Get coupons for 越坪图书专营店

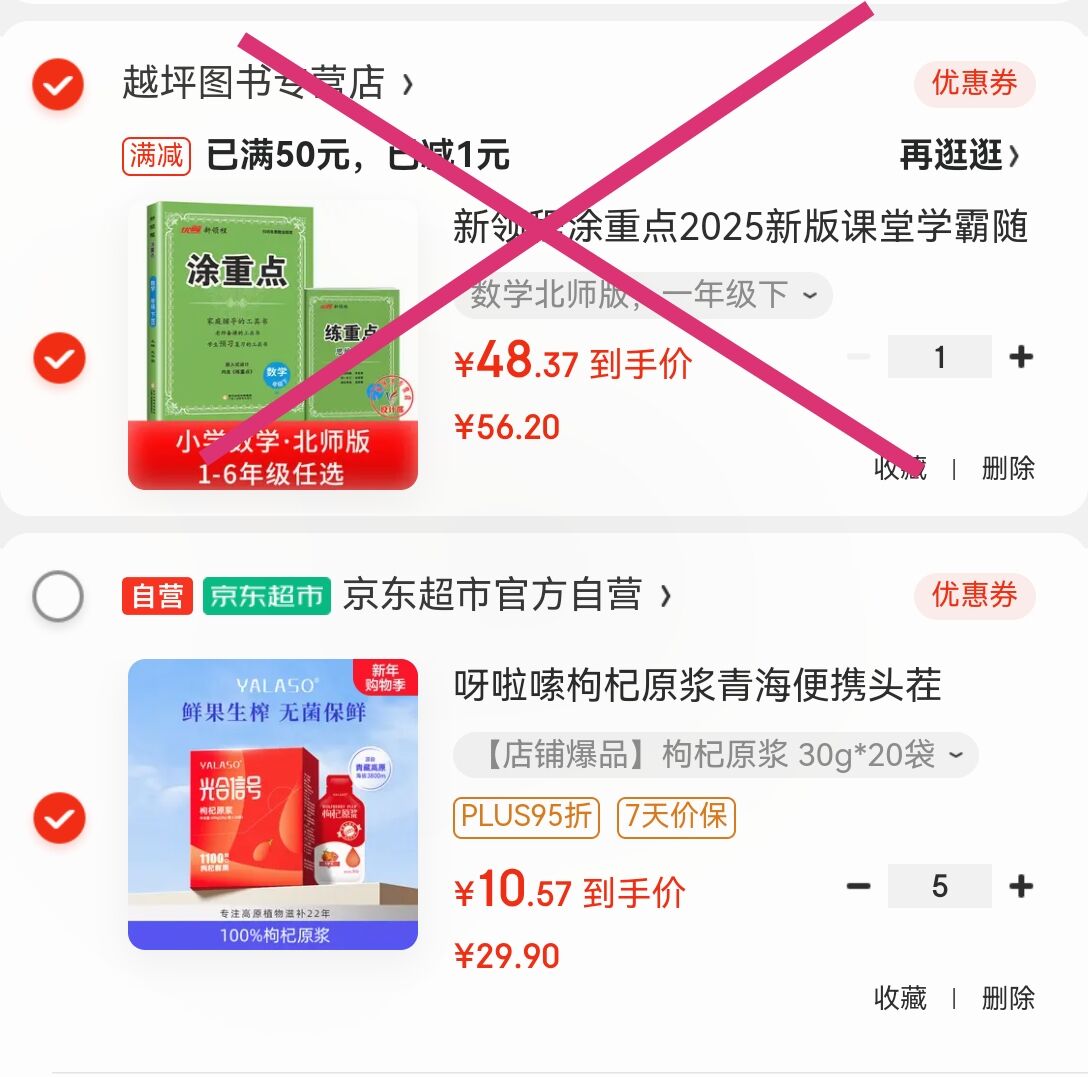tap(974, 83)
